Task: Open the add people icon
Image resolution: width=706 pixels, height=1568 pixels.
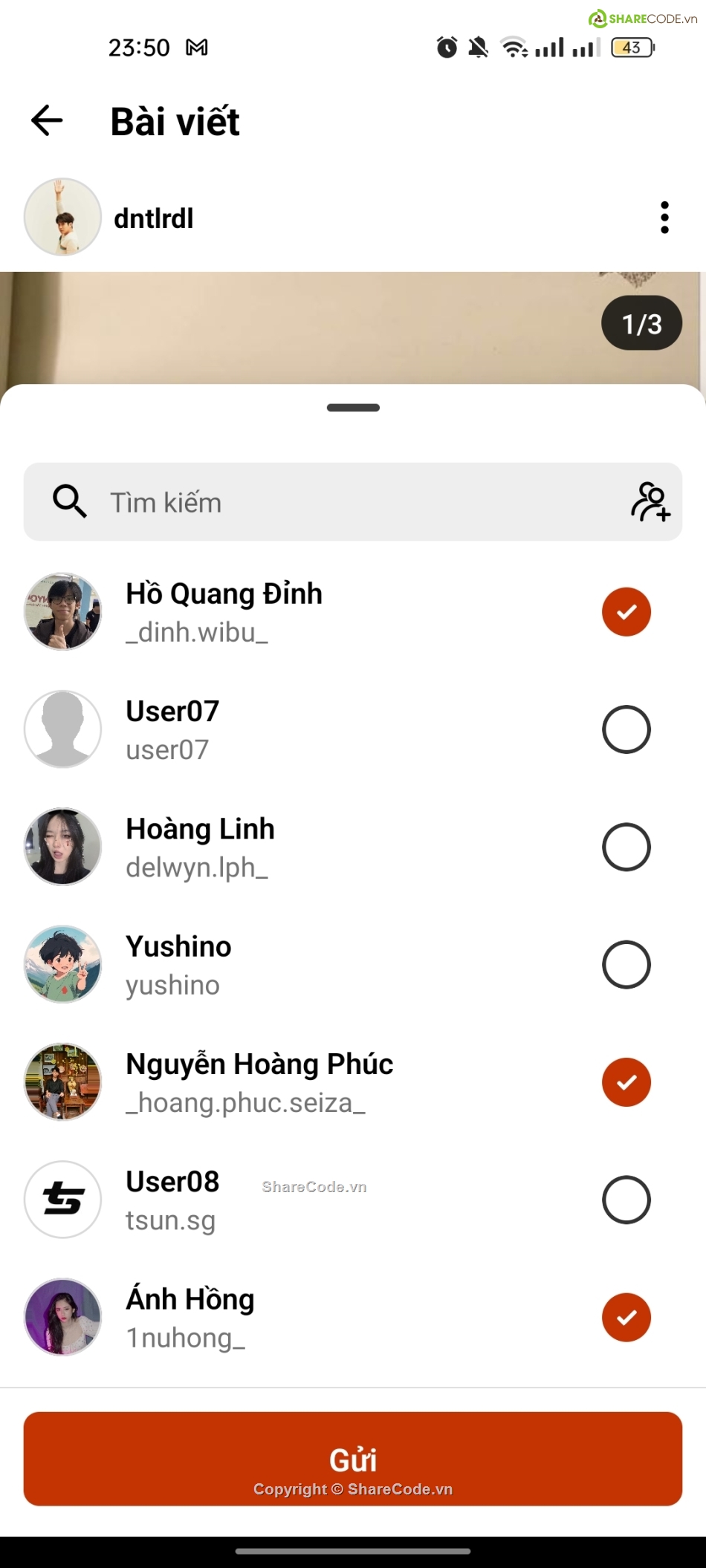Action: pyautogui.click(x=650, y=502)
